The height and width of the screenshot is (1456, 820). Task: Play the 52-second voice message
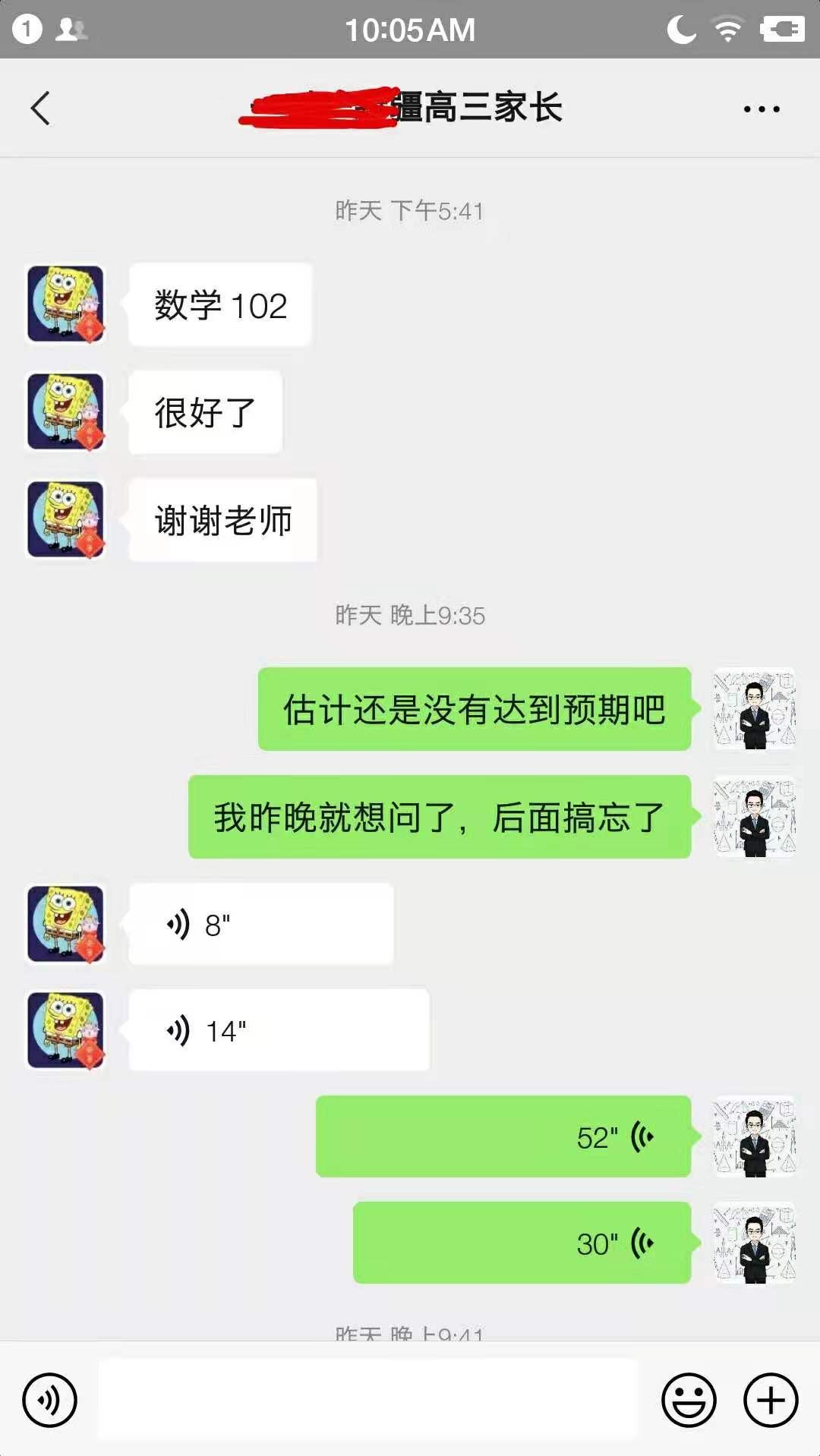tap(503, 1137)
